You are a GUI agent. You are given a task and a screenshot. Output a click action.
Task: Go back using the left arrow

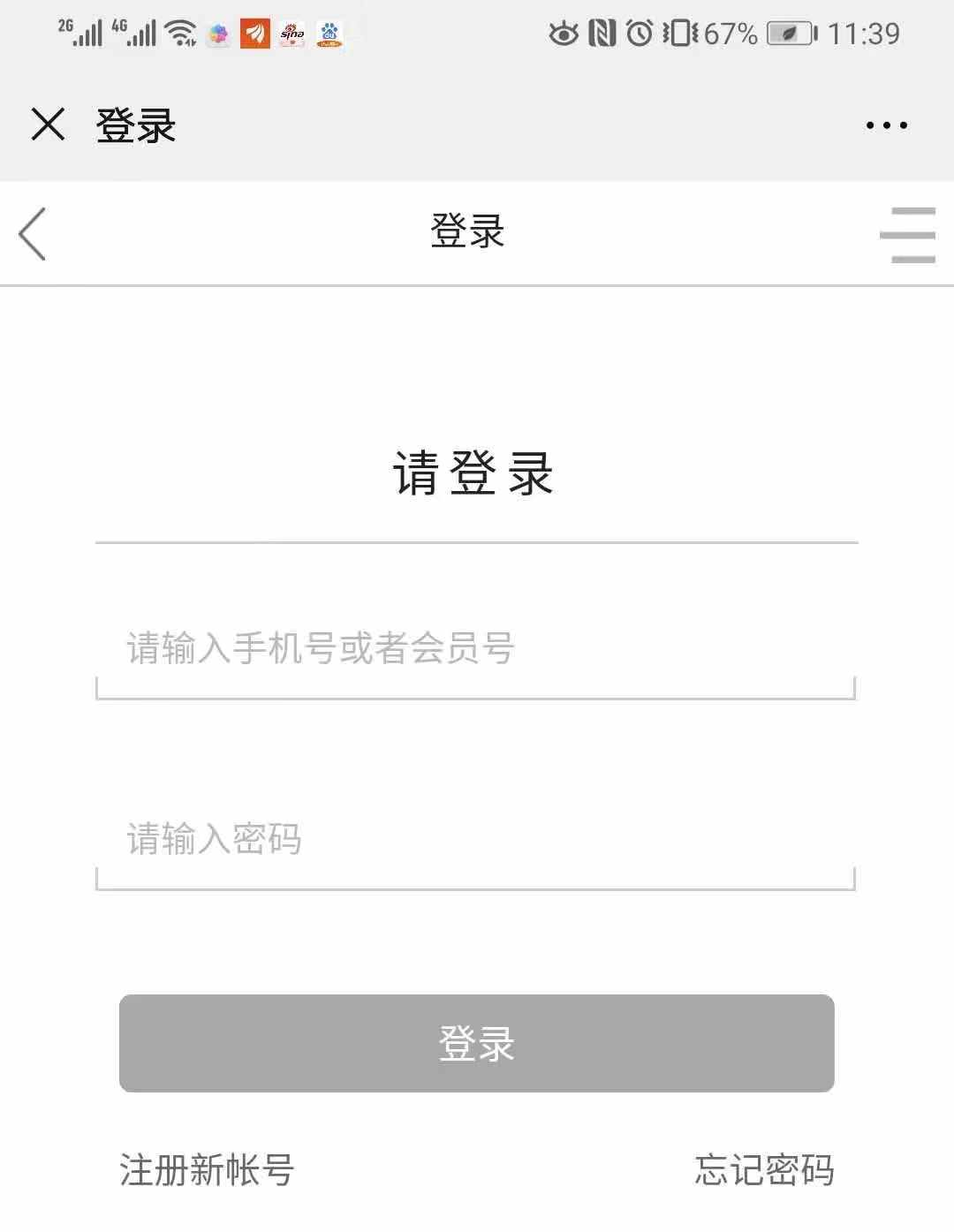pyautogui.click(x=33, y=234)
